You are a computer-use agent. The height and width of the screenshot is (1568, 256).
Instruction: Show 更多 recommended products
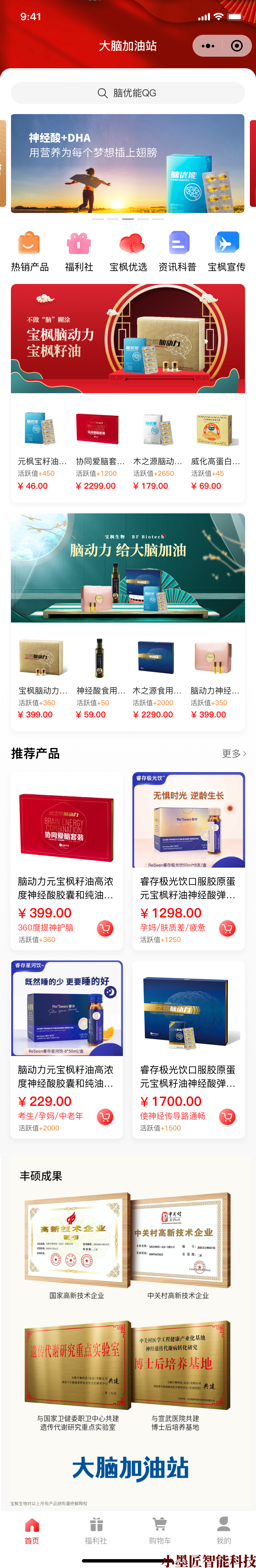233,754
